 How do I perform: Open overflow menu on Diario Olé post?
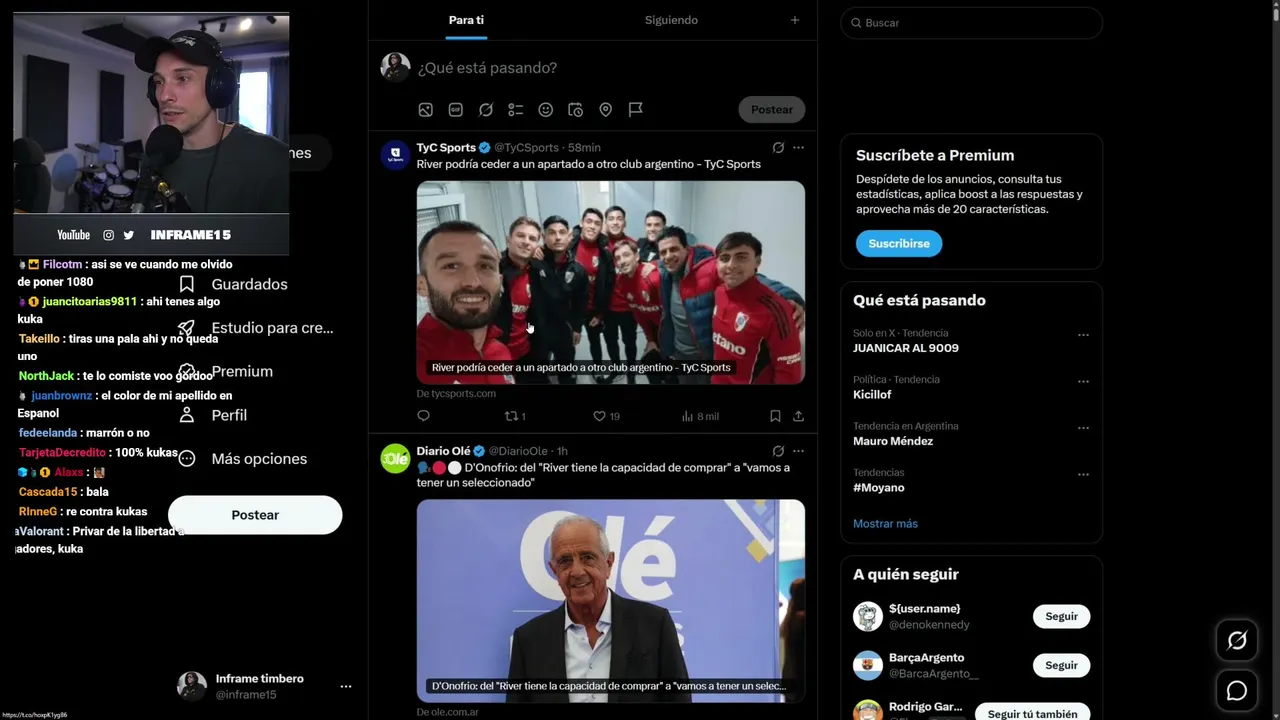click(x=798, y=451)
